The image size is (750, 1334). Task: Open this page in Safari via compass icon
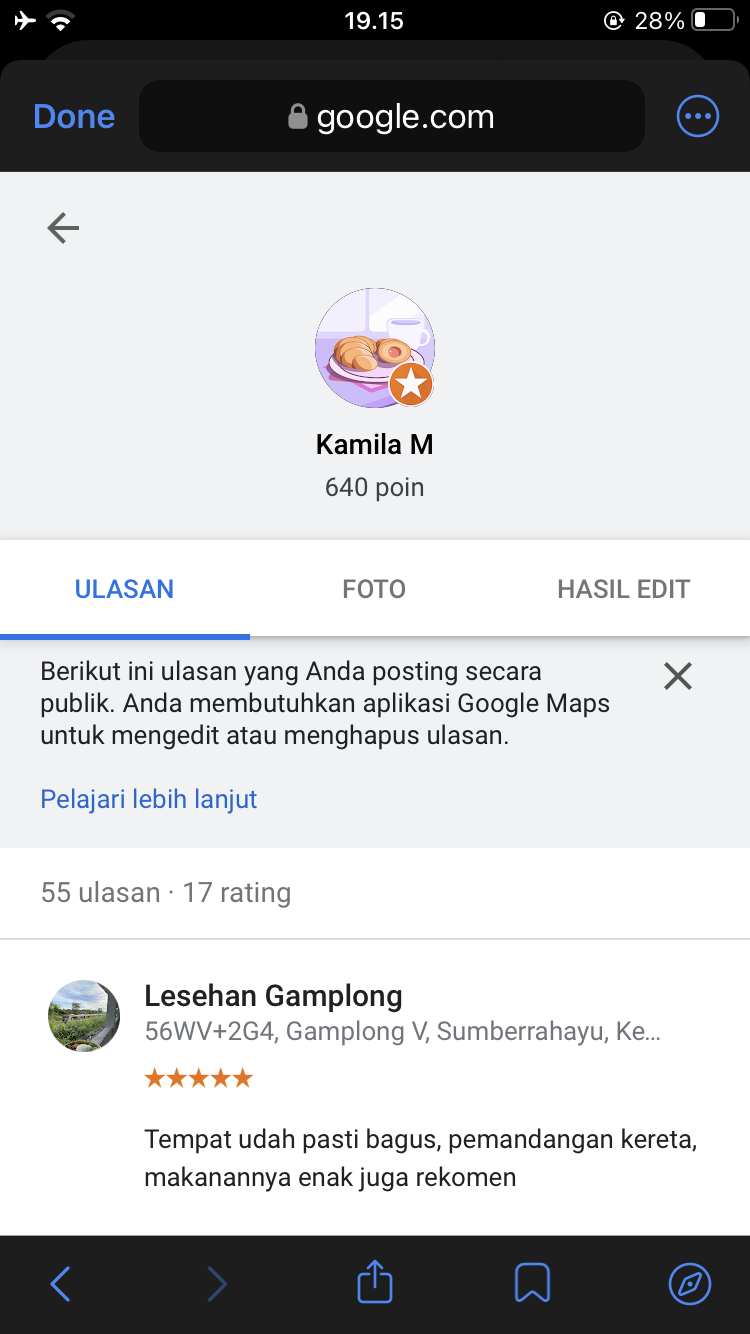689,1283
